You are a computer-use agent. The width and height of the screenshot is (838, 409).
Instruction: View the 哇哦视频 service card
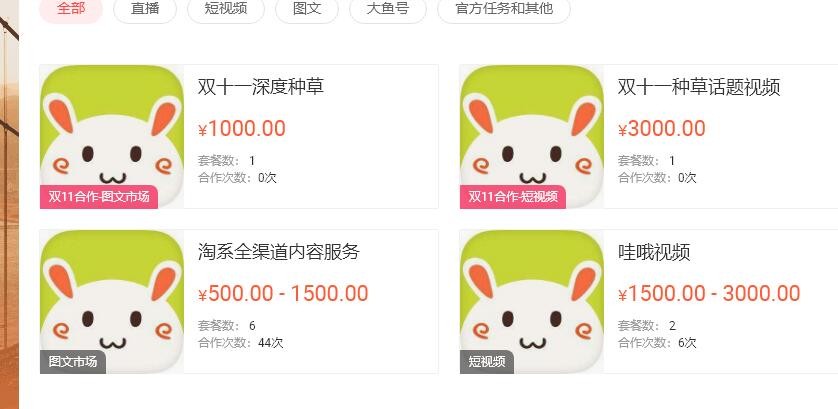(654, 252)
